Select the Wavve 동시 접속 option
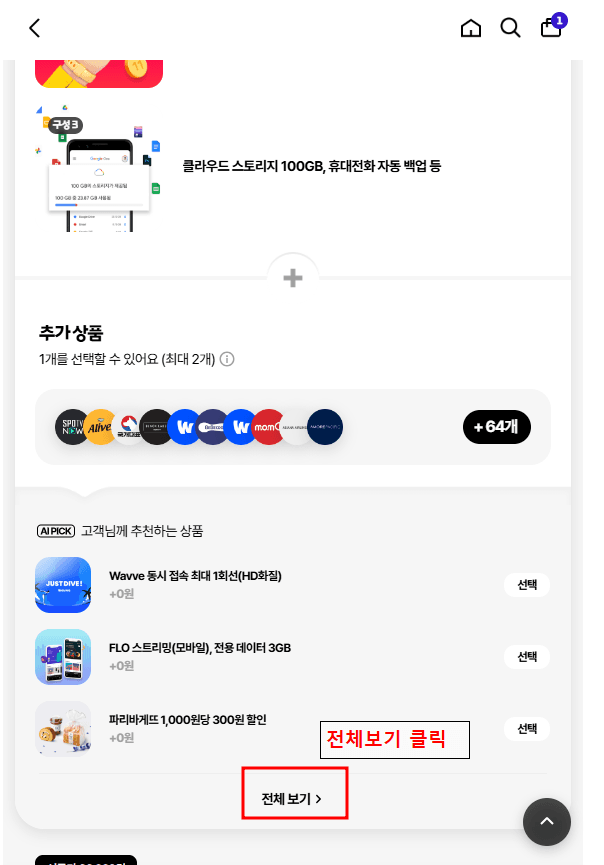The height and width of the screenshot is (865, 604). [527, 585]
